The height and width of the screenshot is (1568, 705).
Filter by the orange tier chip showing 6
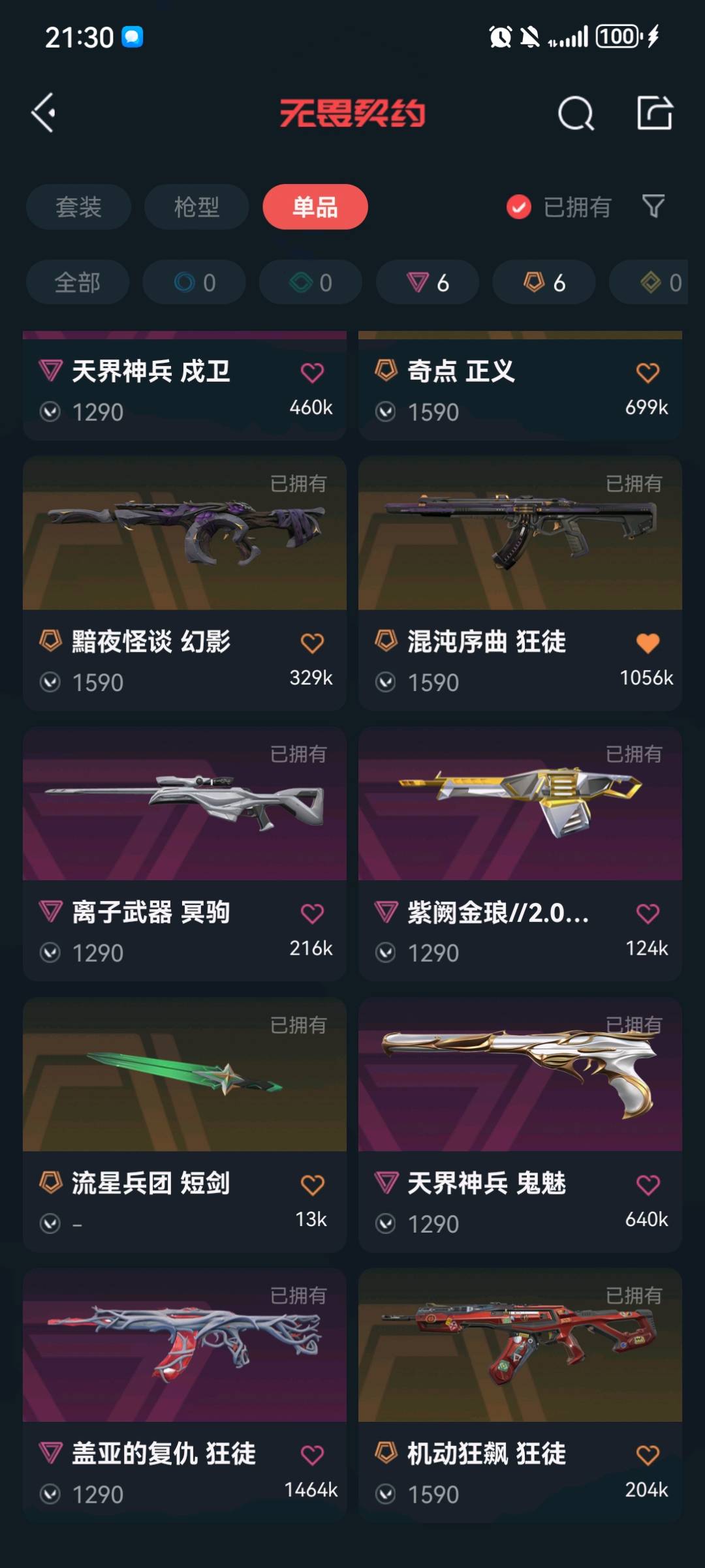pos(544,283)
